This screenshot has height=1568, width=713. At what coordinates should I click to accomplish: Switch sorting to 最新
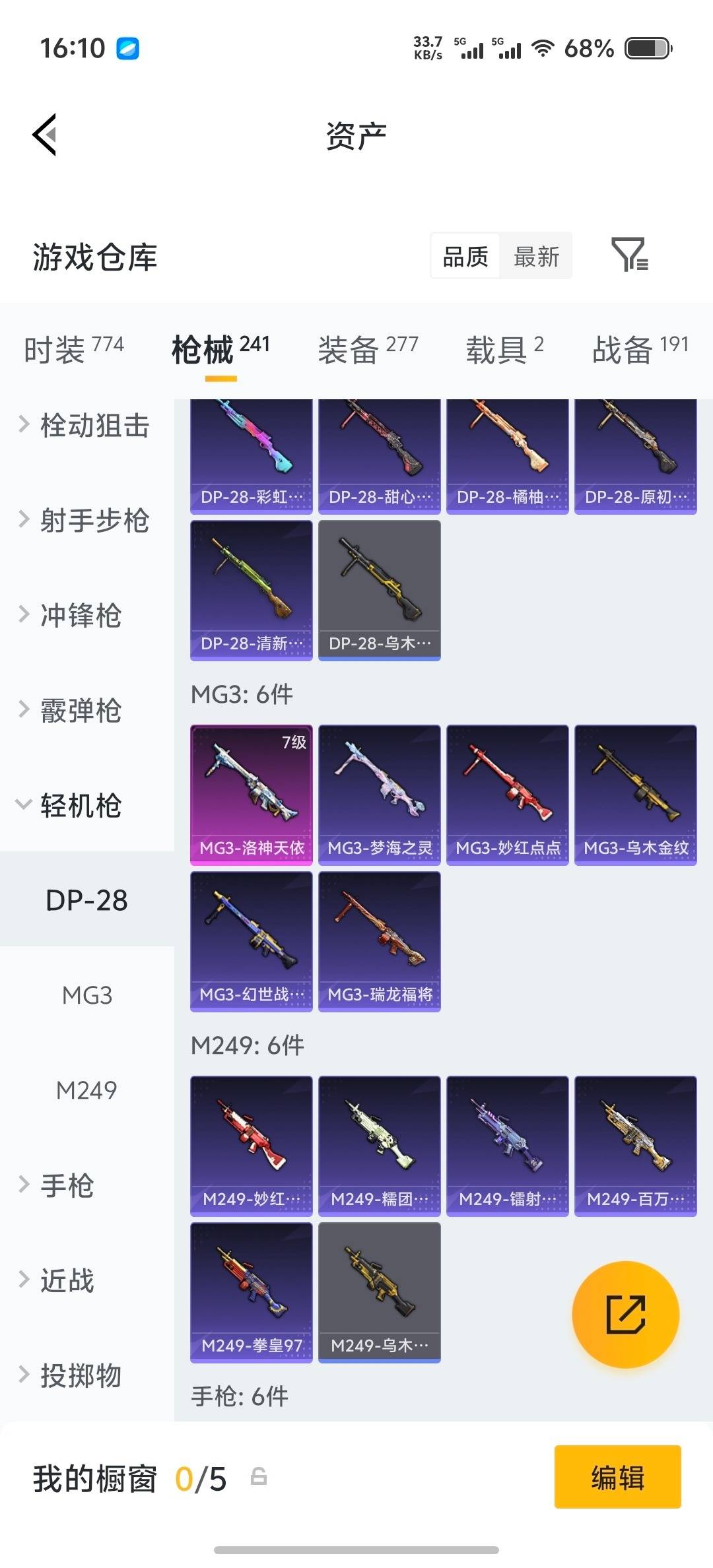[536, 256]
